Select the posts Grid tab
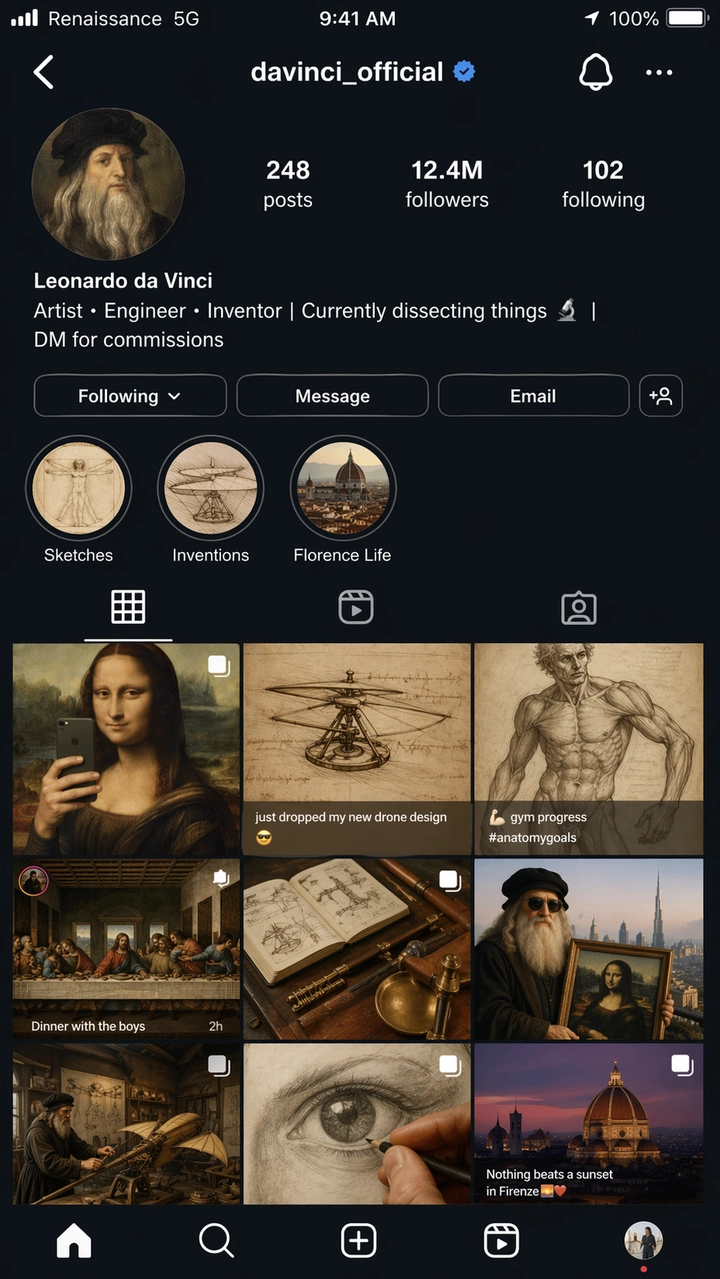Viewport: 720px width, 1279px height. click(126, 608)
